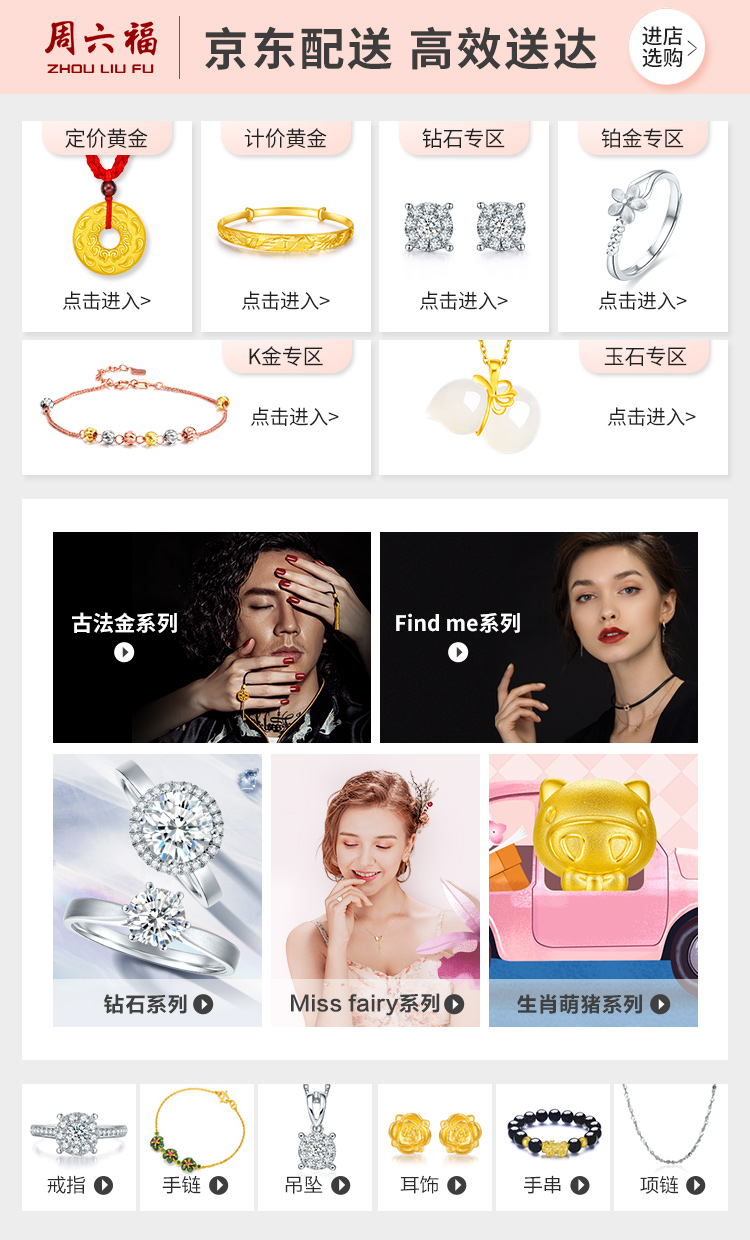The height and width of the screenshot is (1240, 750).
Task: Enter the 铂金专区 section
Action: tap(643, 227)
